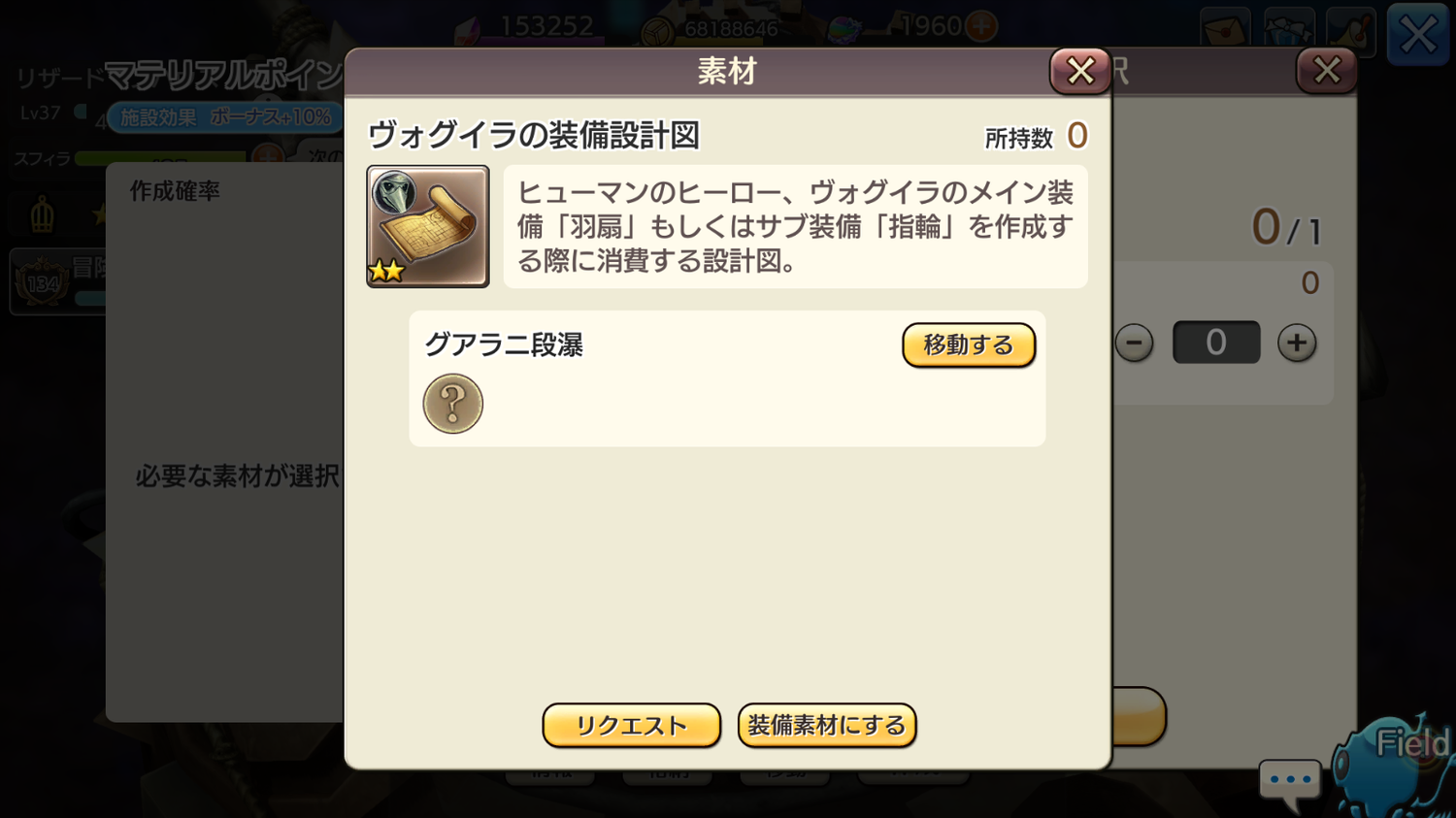Close the background panel behind the dialog

(1326, 70)
